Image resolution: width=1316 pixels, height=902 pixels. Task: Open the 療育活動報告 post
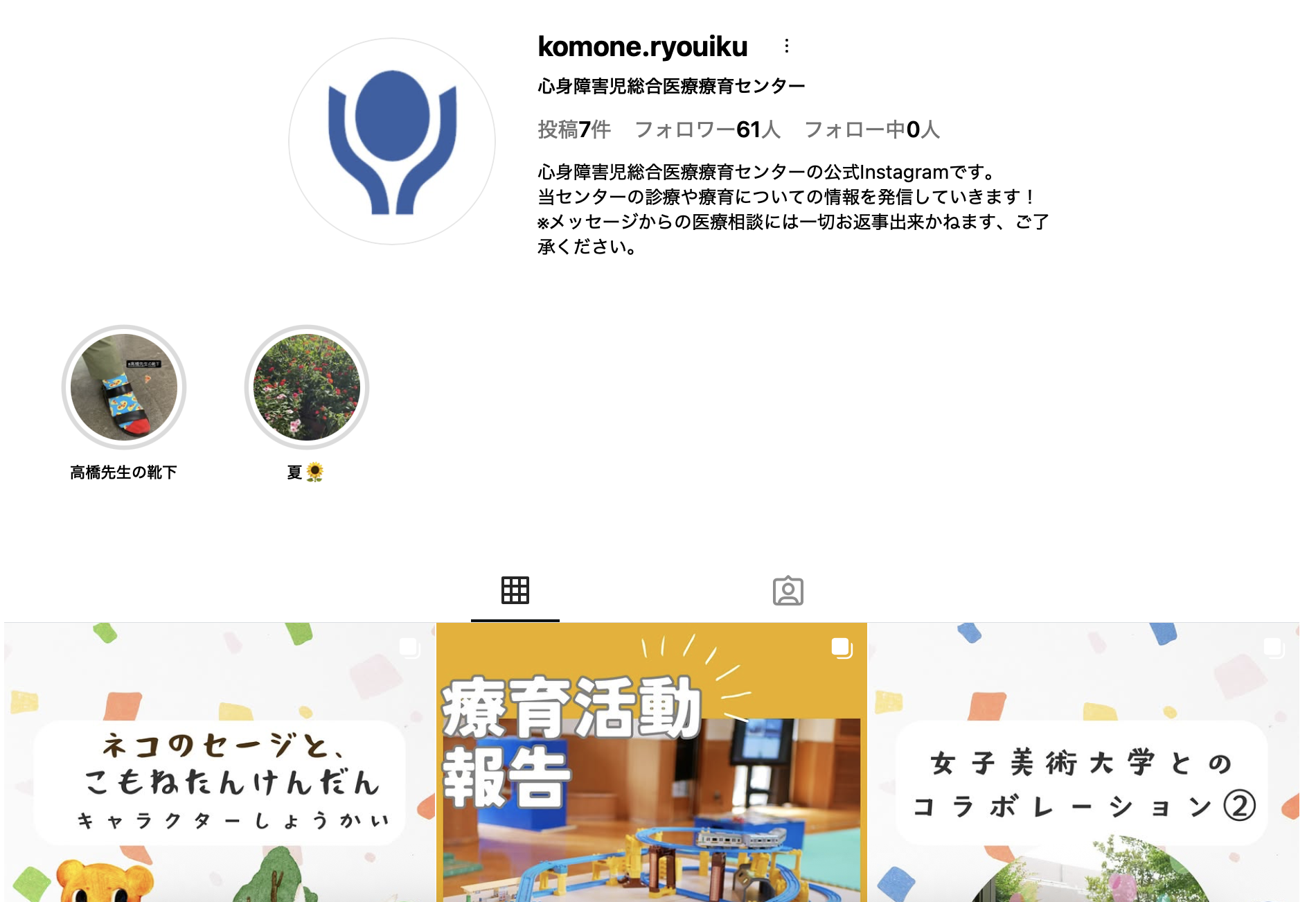tap(651, 762)
